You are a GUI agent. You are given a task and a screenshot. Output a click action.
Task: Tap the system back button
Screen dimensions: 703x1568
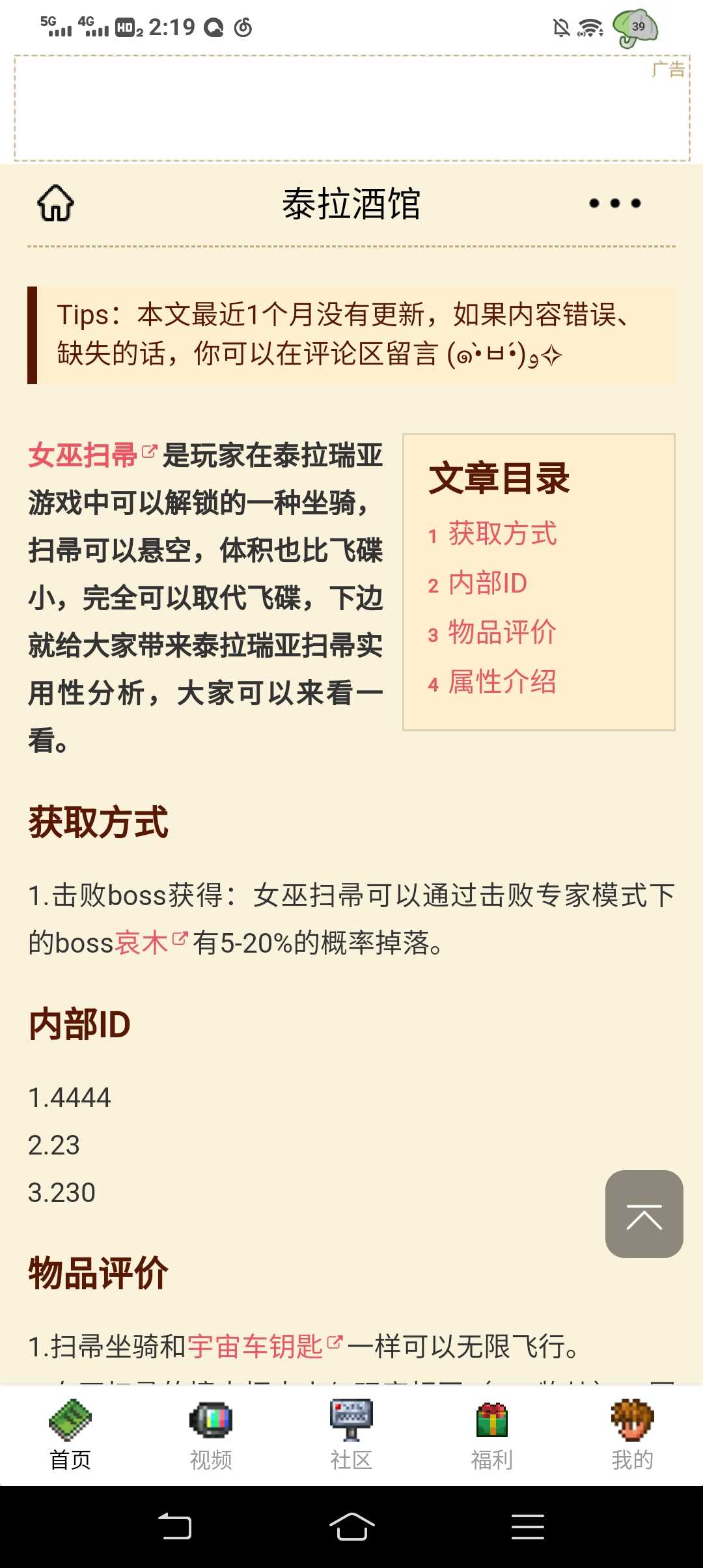click(175, 1526)
